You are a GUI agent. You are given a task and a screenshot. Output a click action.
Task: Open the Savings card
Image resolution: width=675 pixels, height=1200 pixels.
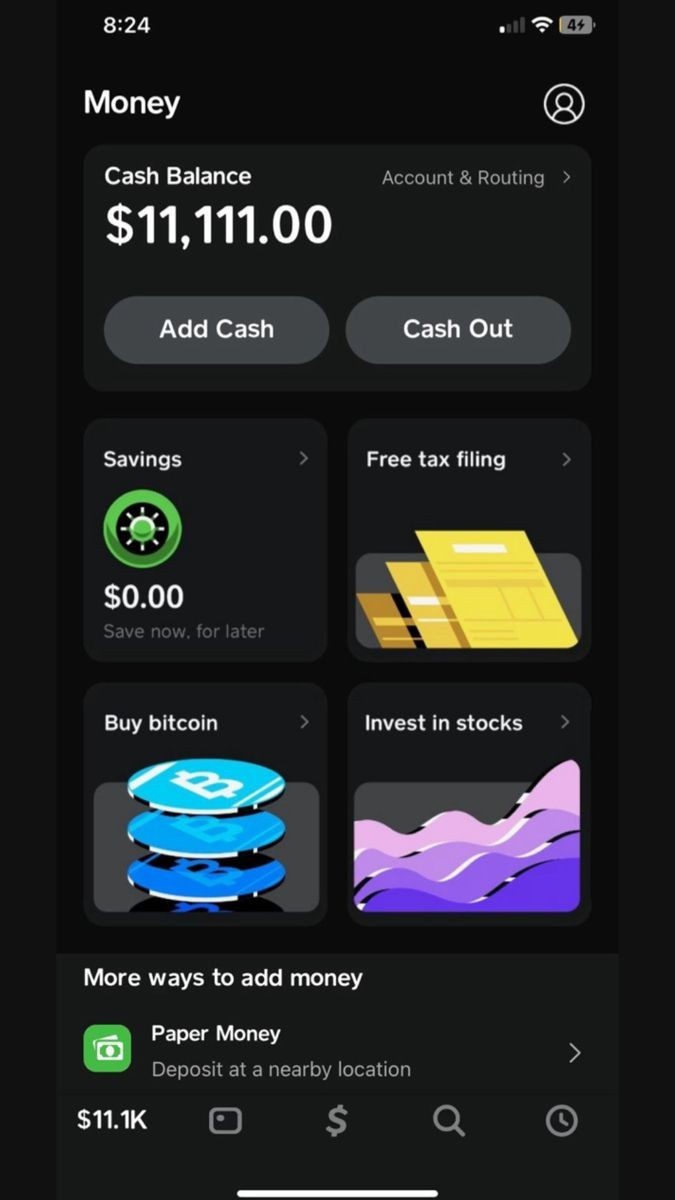(x=205, y=540)
